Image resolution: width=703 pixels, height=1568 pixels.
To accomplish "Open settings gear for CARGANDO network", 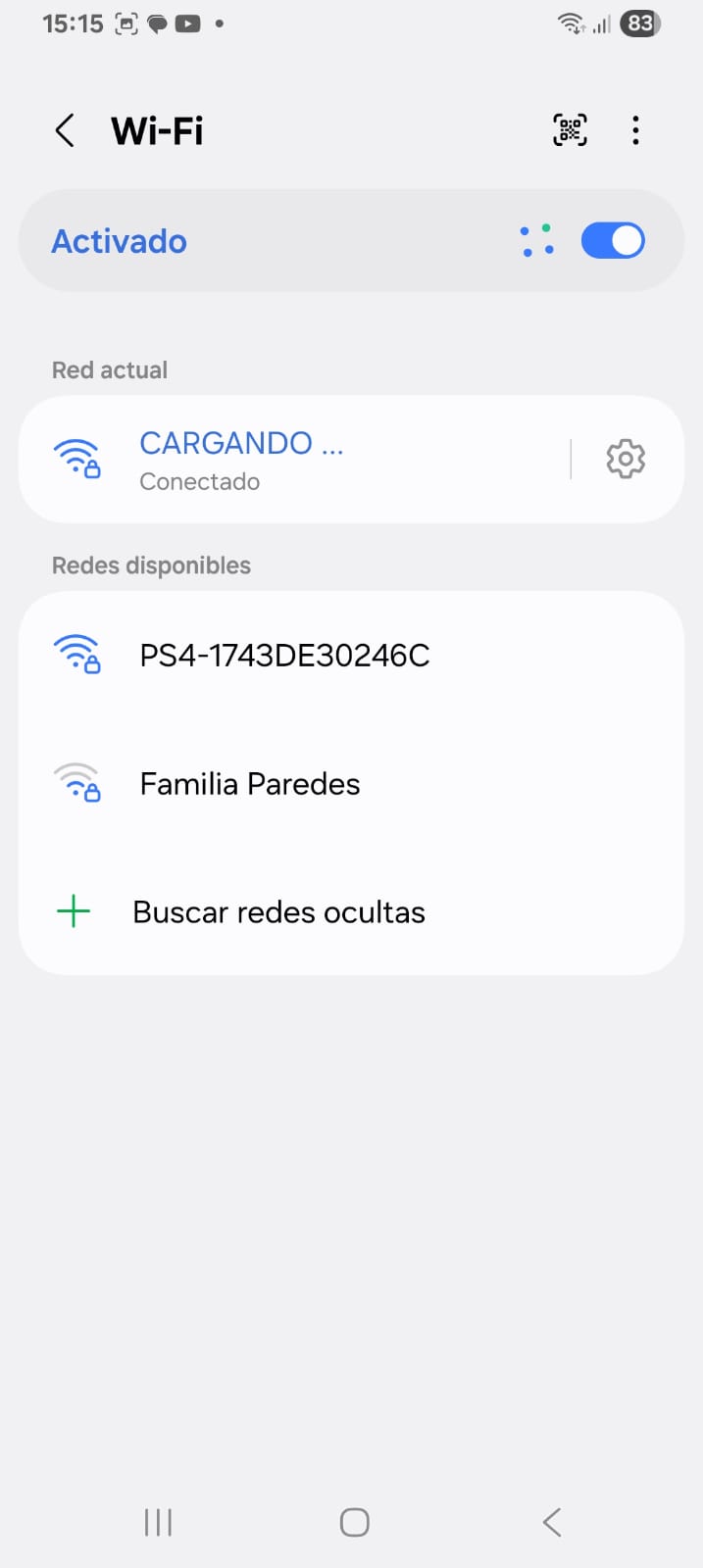I will point(626,459).
